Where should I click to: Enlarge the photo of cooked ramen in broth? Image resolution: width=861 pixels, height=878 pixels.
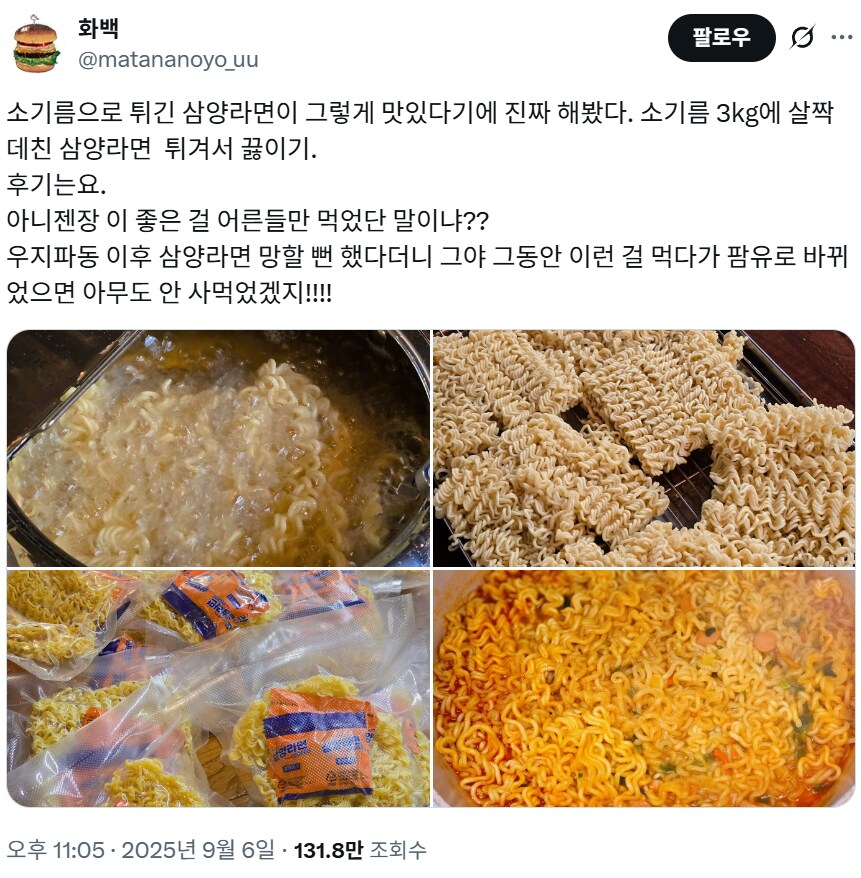point(644,689)
